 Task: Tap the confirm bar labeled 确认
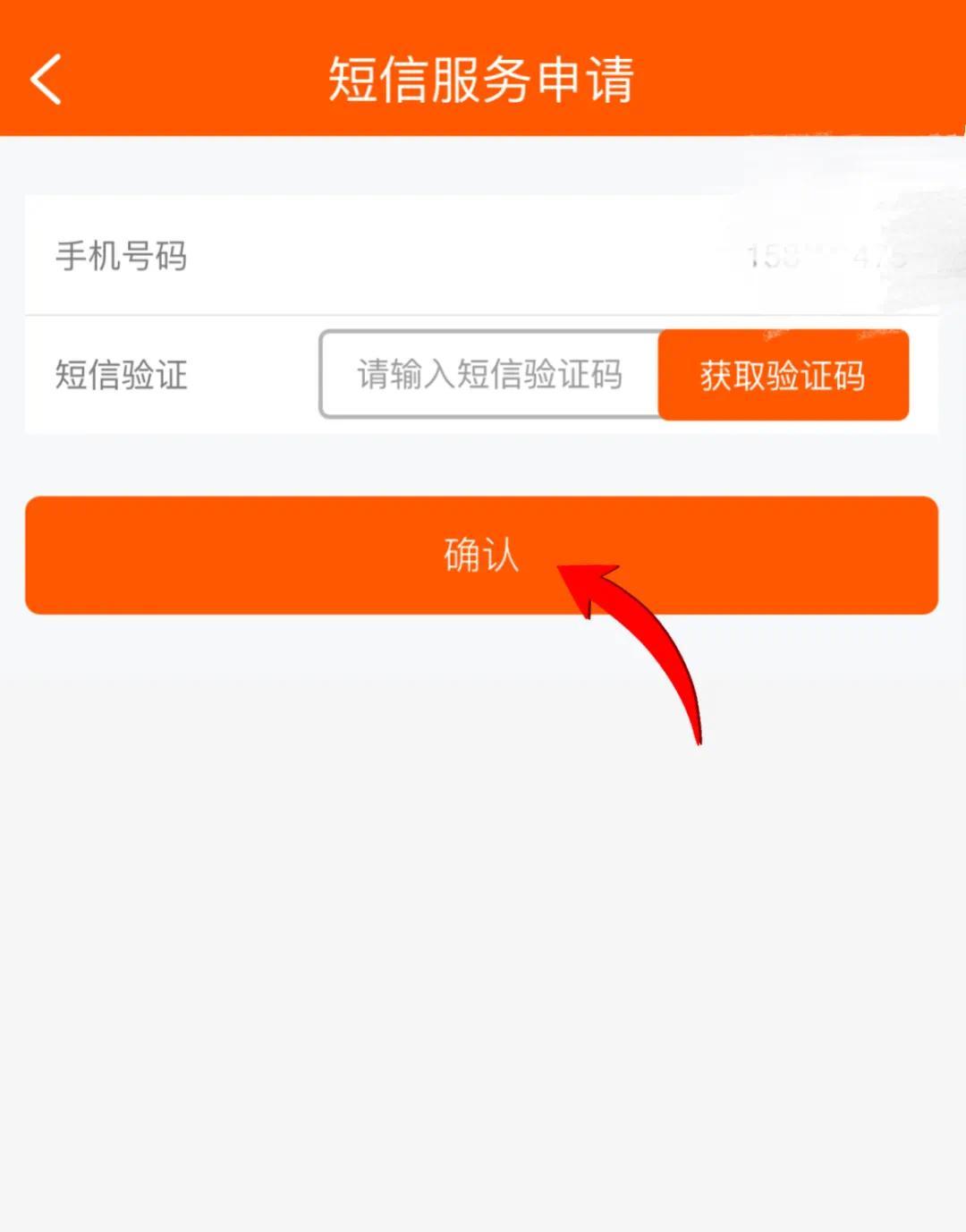[x=483, y=557]
